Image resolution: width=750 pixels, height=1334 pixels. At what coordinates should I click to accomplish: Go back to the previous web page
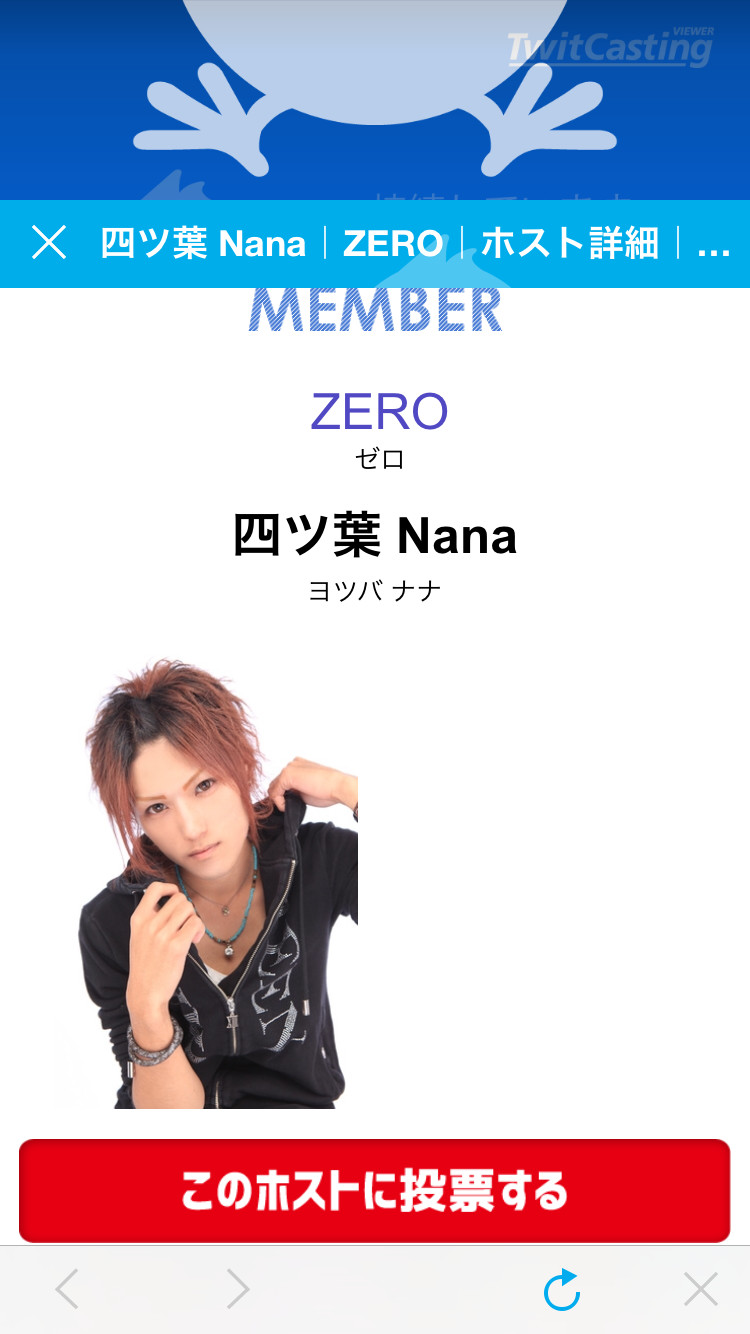pos(67,1289)
